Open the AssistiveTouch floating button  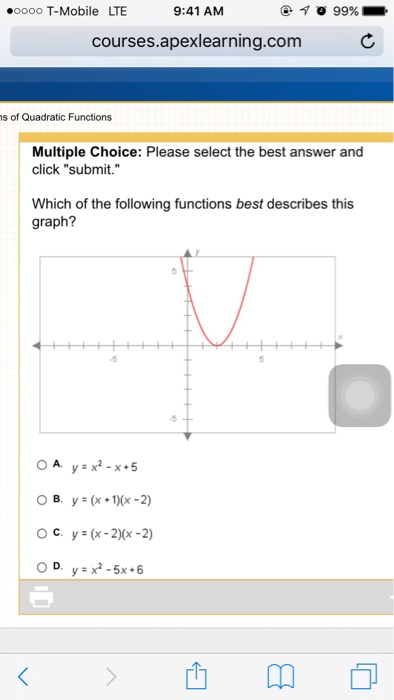tap(360, 395)
